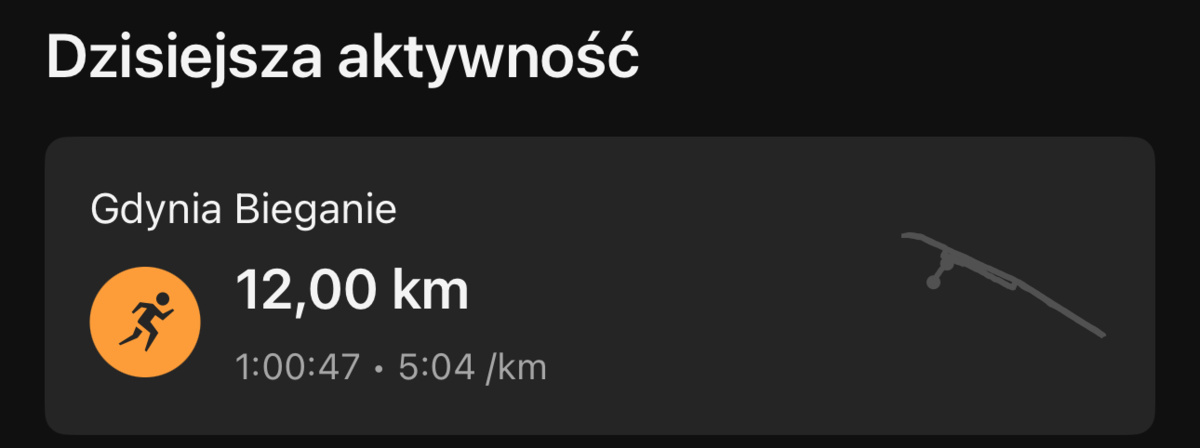Open the Gdynia Bieganie activity card
This screenshot has width=1200, height=448.
pyautogui.click(x=598, y=286)
